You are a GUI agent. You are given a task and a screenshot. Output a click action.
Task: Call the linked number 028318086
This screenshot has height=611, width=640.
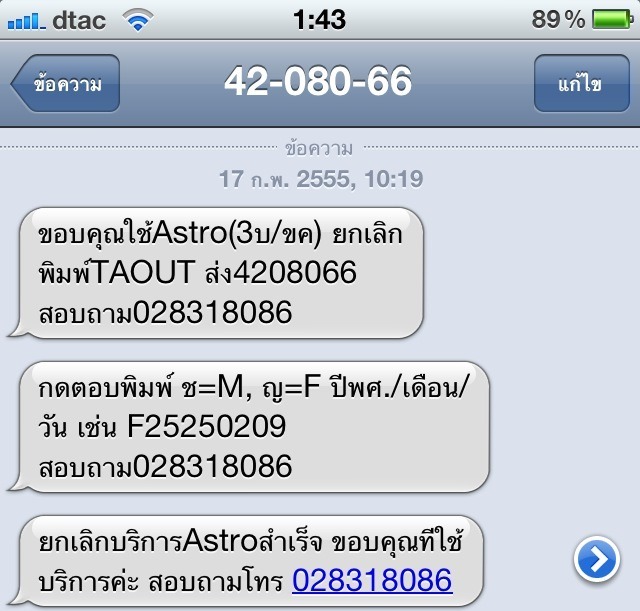pyautogui.click(x=372, y=579)
